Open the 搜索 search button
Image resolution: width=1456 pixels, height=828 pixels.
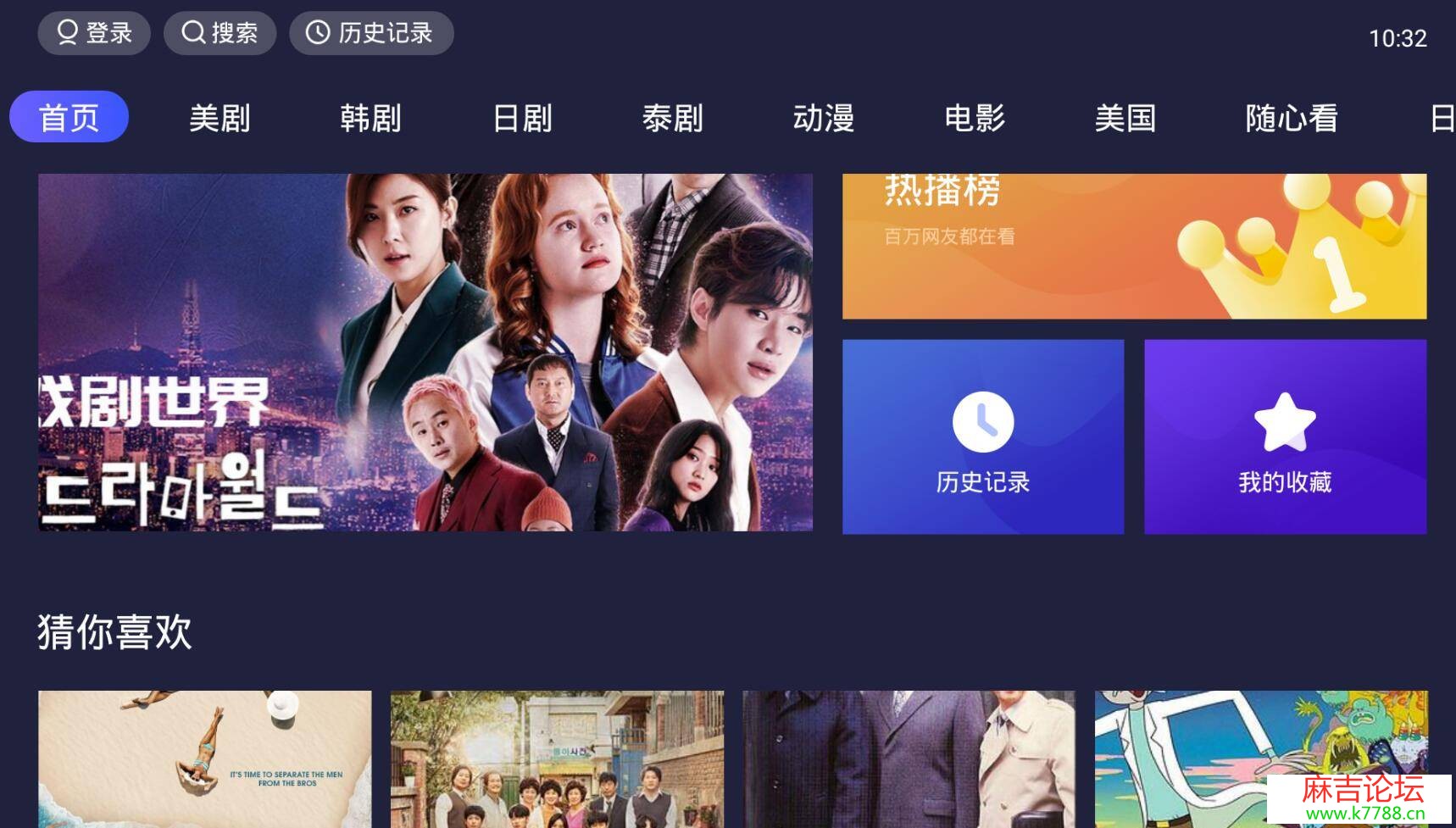tap(220, 33)
